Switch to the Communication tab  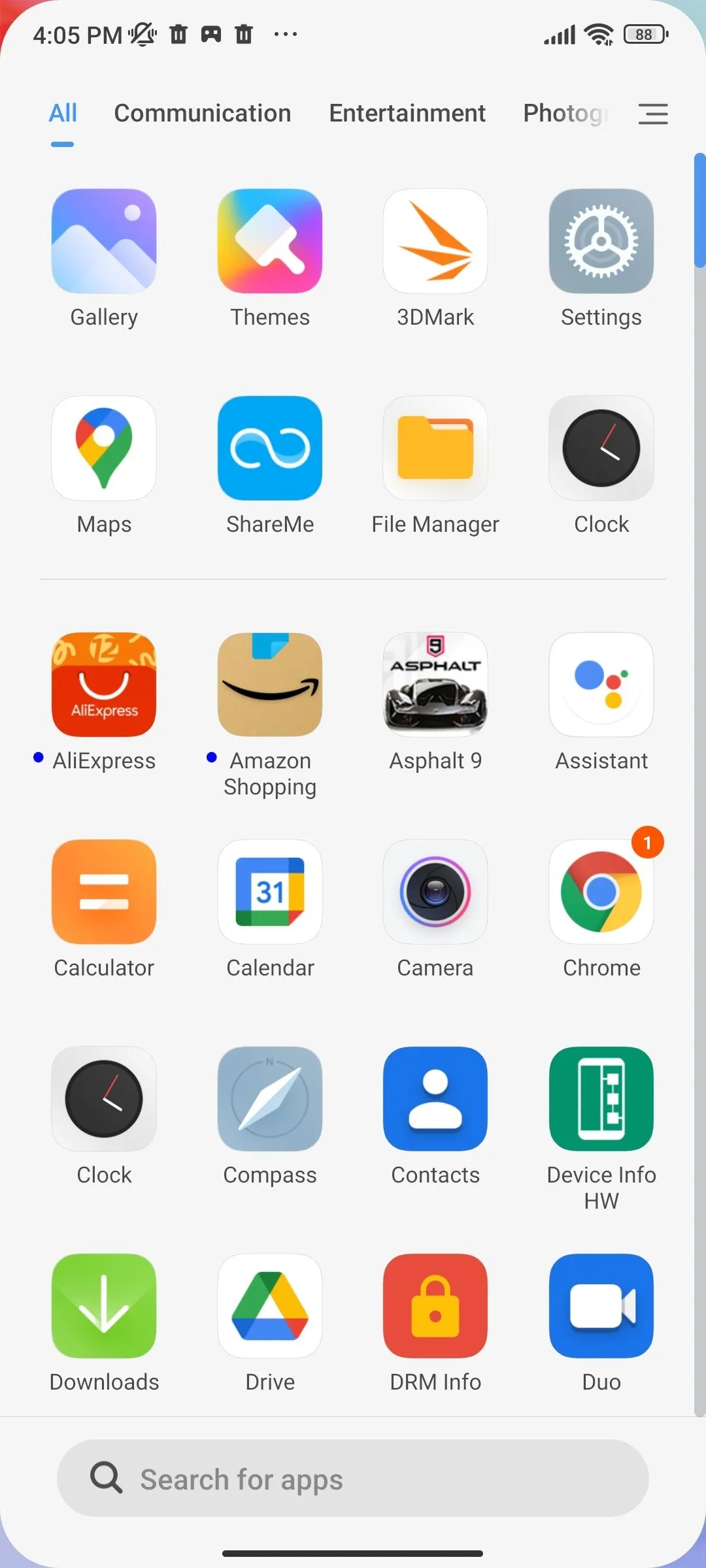pos(202,113)
